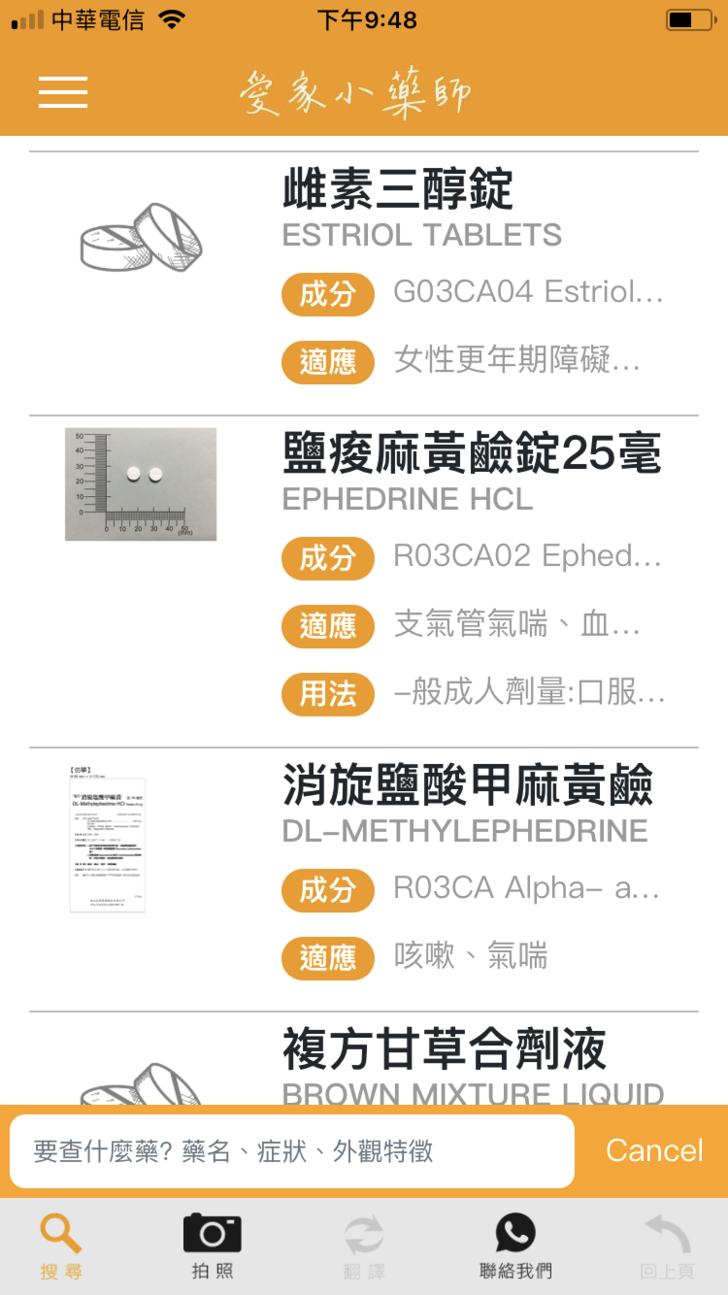Go to 聯絡我們 contact us
Screen dimensions: 728x1295
click(x=515, y=1246)
